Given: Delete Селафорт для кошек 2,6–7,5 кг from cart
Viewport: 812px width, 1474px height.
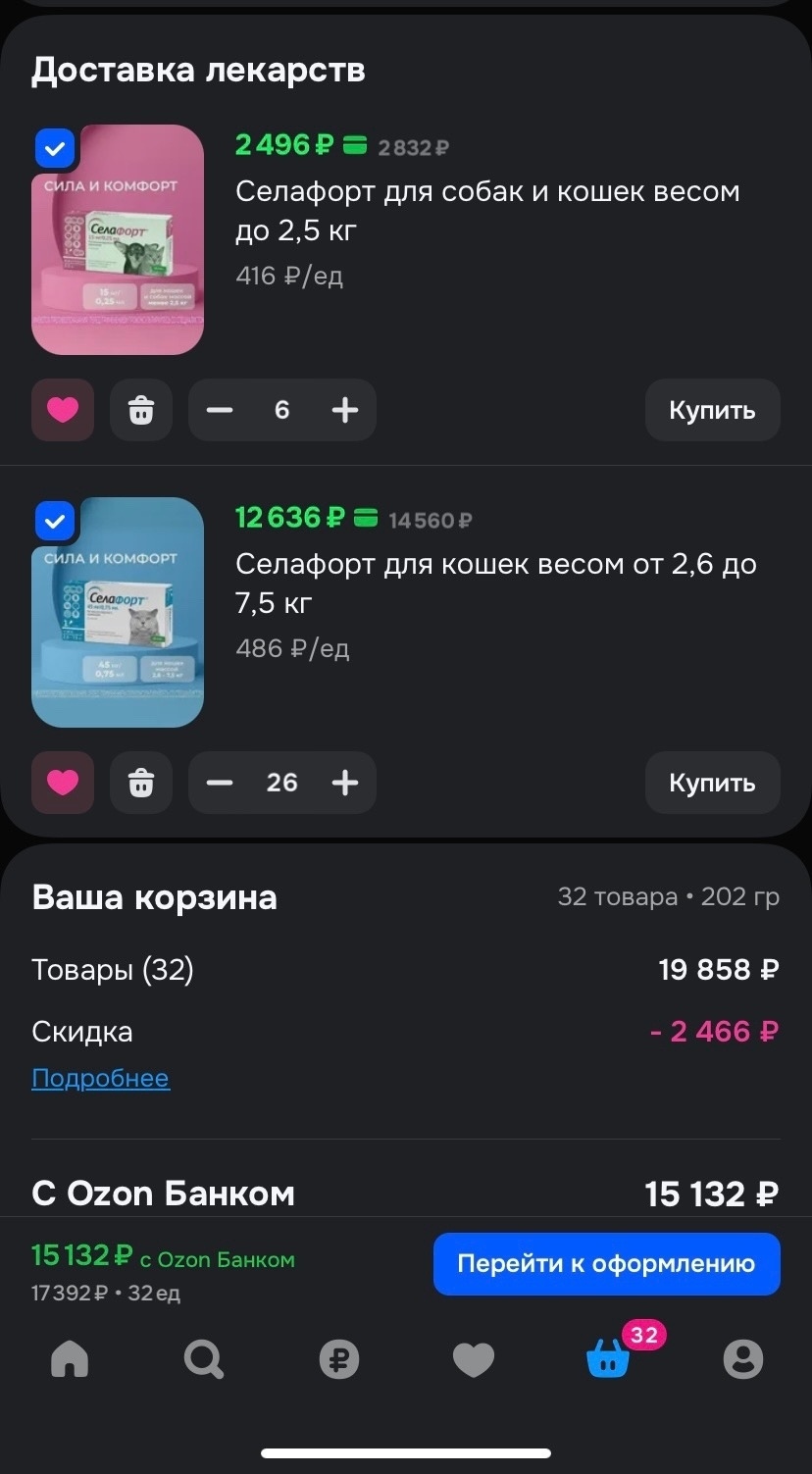Looking at the screenshot, I should [141, 783].
